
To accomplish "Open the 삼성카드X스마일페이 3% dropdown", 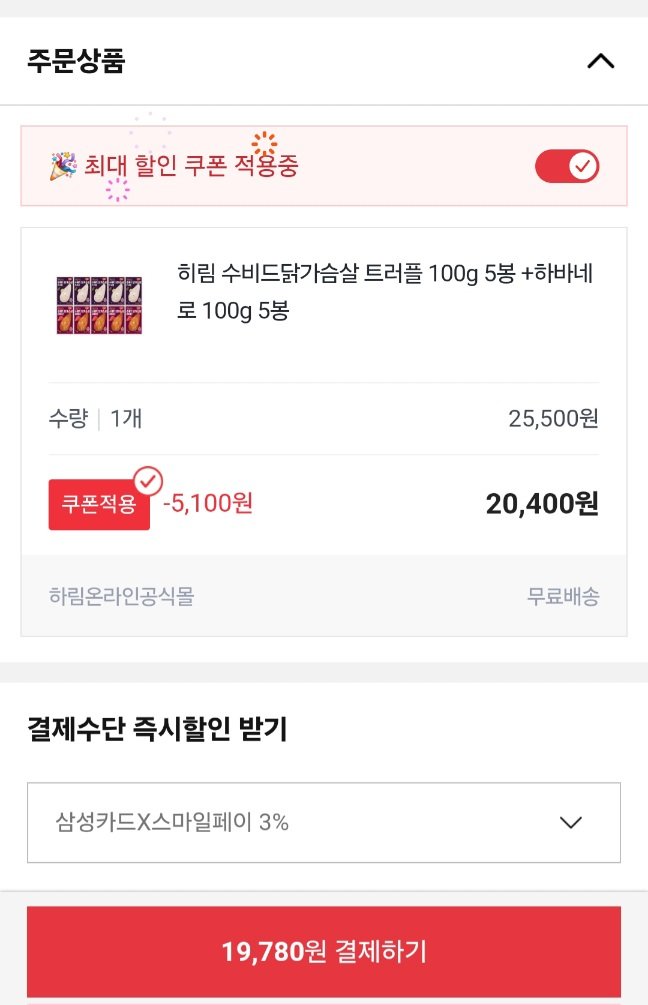I will (323, 823).
